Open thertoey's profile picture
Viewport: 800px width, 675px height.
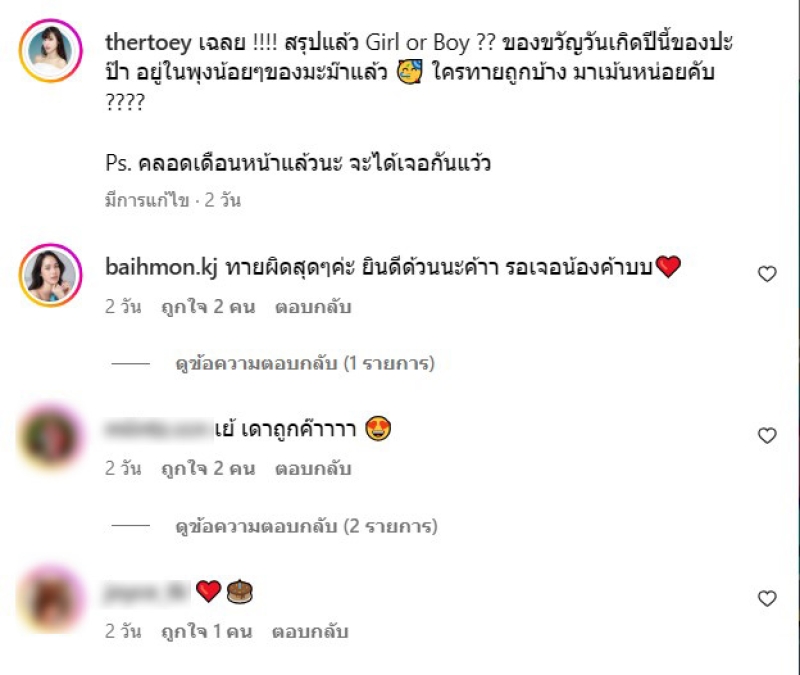pyautogui.click(x=50, y=50)
